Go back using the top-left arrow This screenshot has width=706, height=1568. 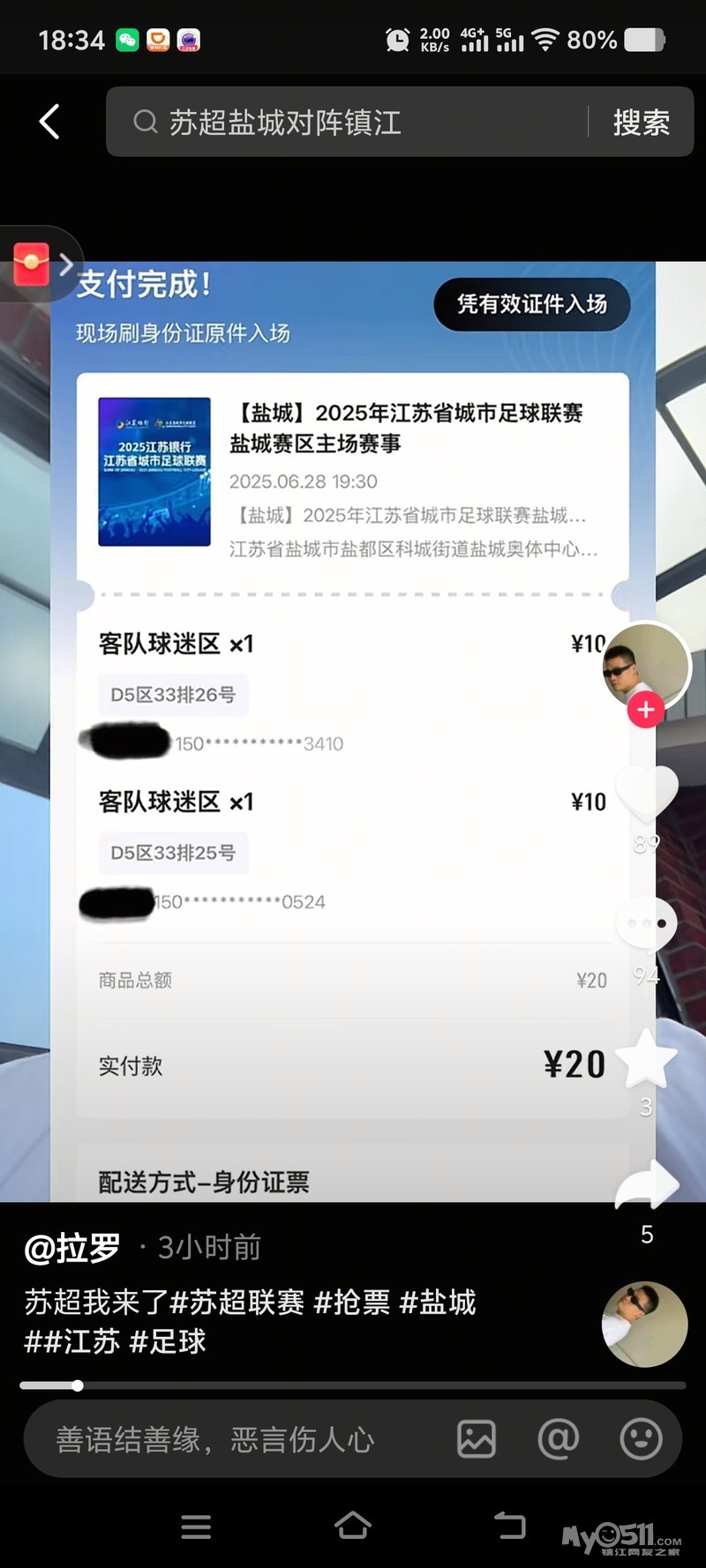[x=50, y=122]
